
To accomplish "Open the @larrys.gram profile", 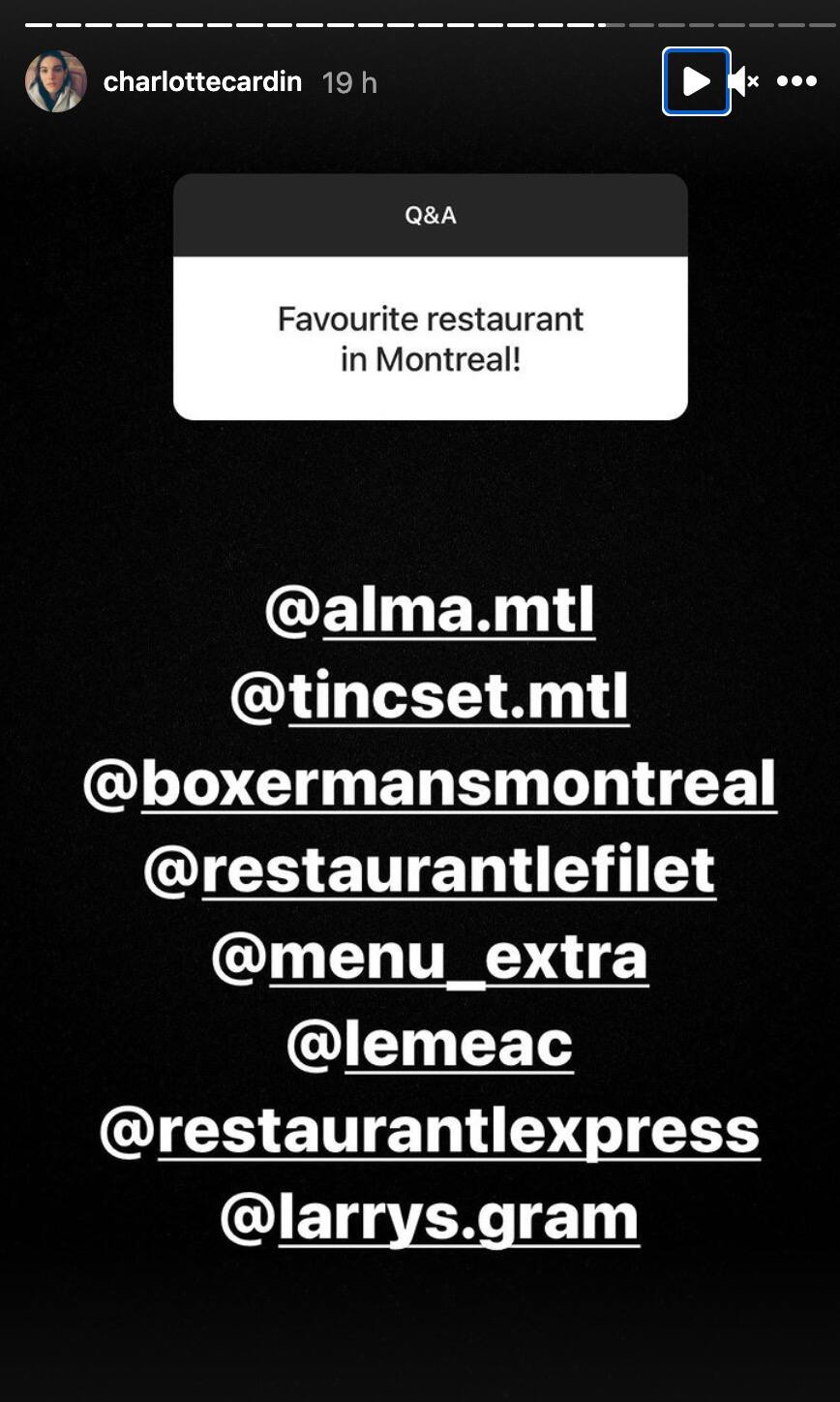I will point(430,1217).
